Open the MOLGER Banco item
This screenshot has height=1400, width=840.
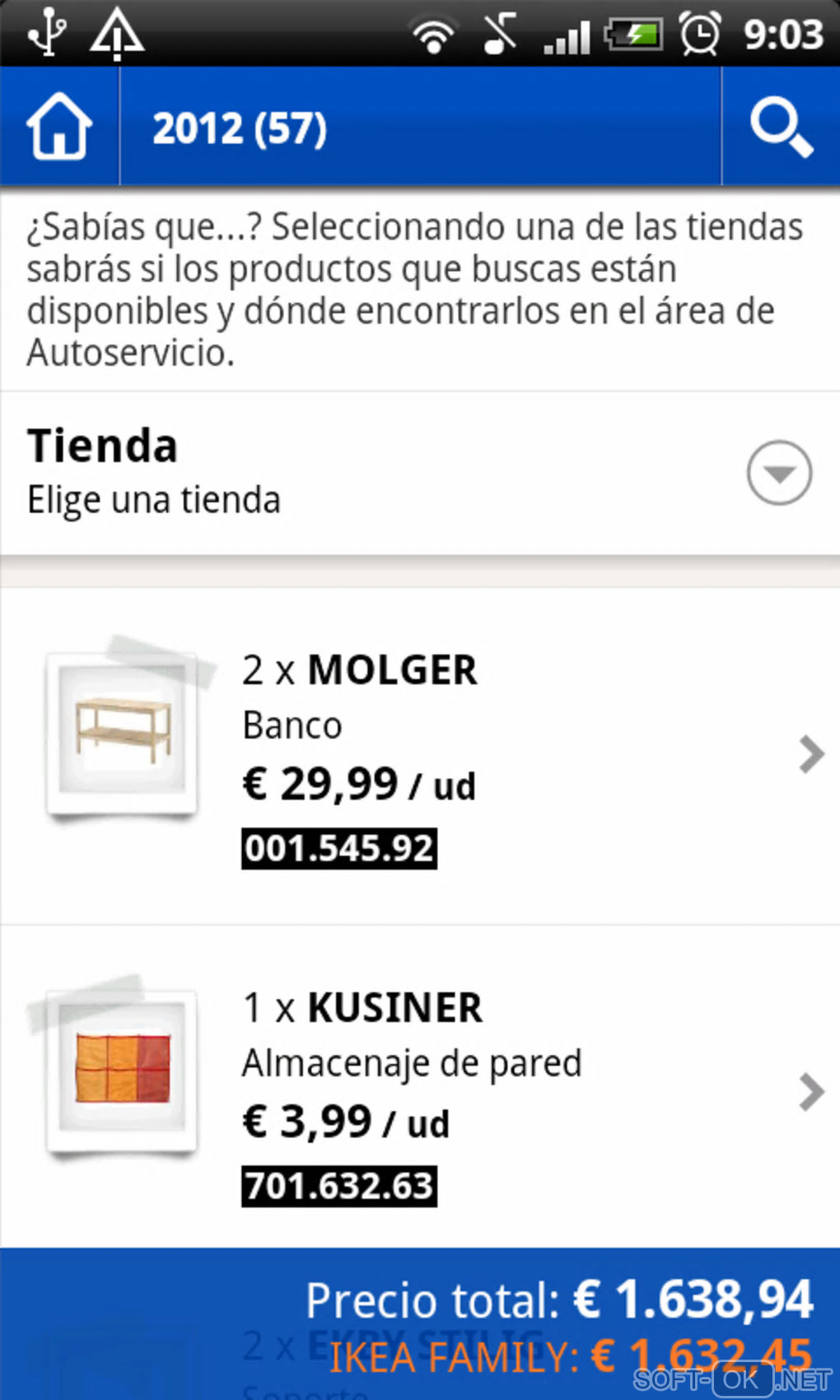tap(420, 755)
